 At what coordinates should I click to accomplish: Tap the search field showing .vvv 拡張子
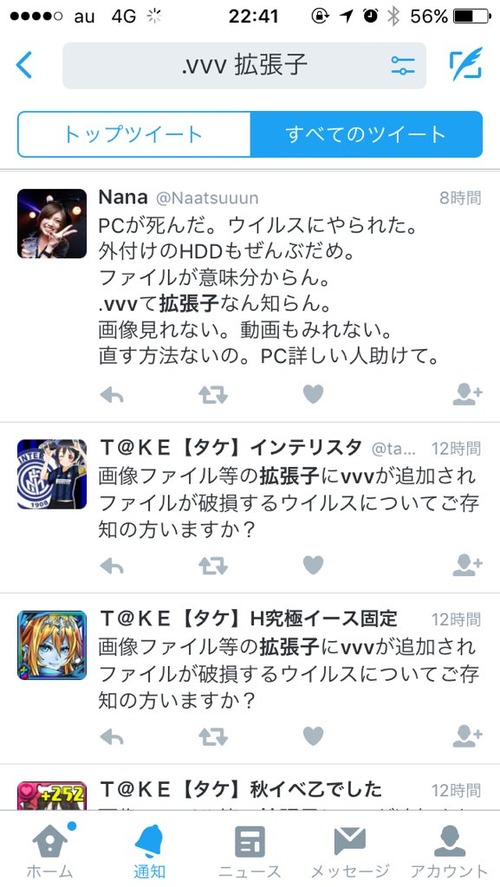click(244, 66)
